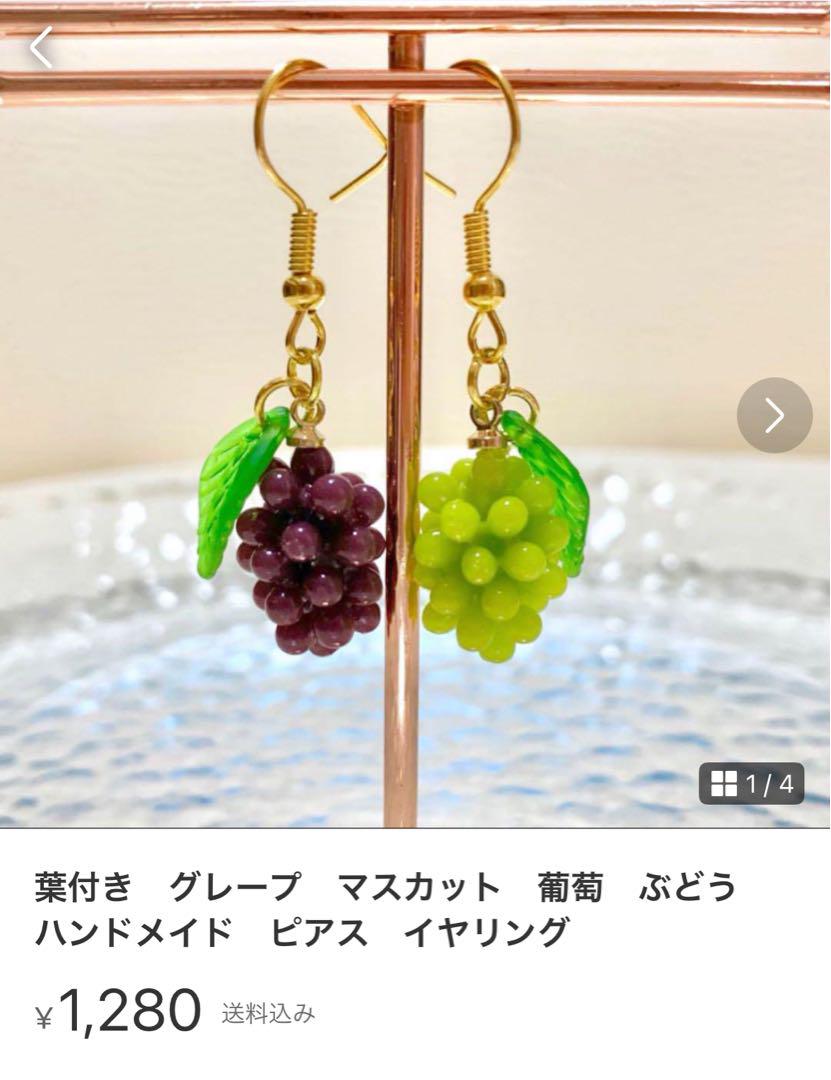Show the next product photo
Screen dimensions: 831x1080
pyautogui.click(x=774, y=415)
